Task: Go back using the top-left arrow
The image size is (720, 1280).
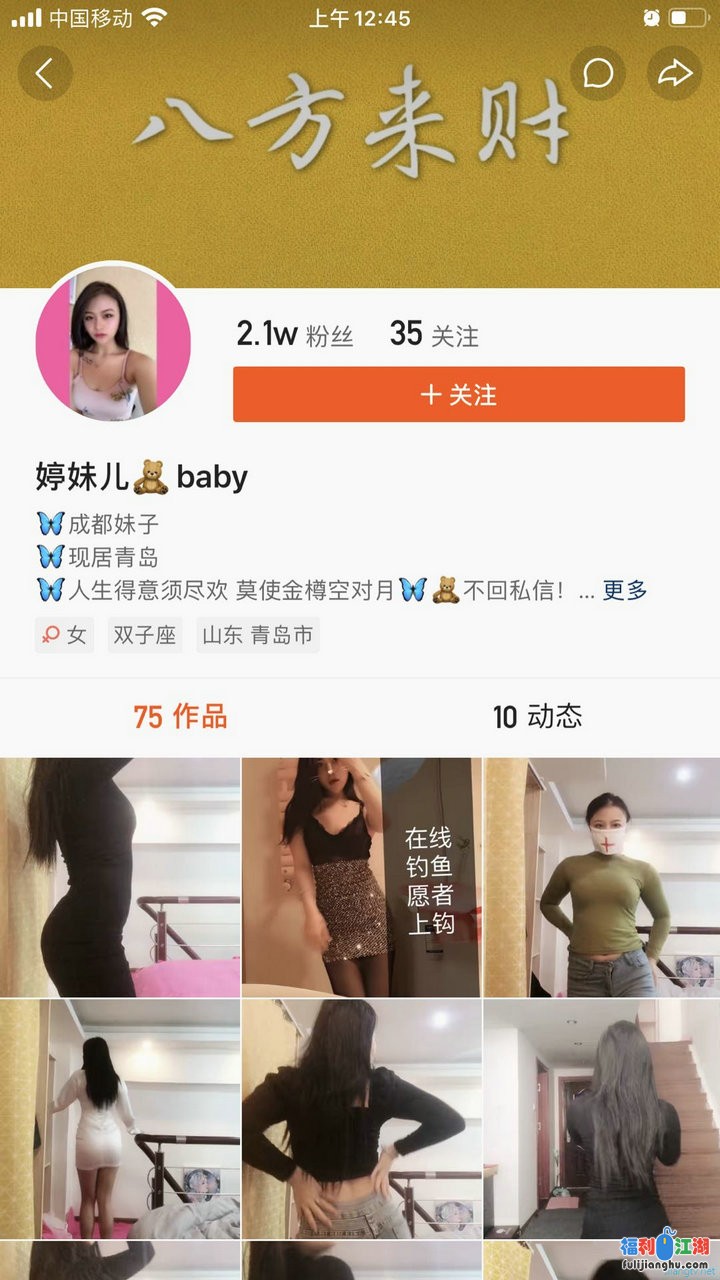Action: 44,73
